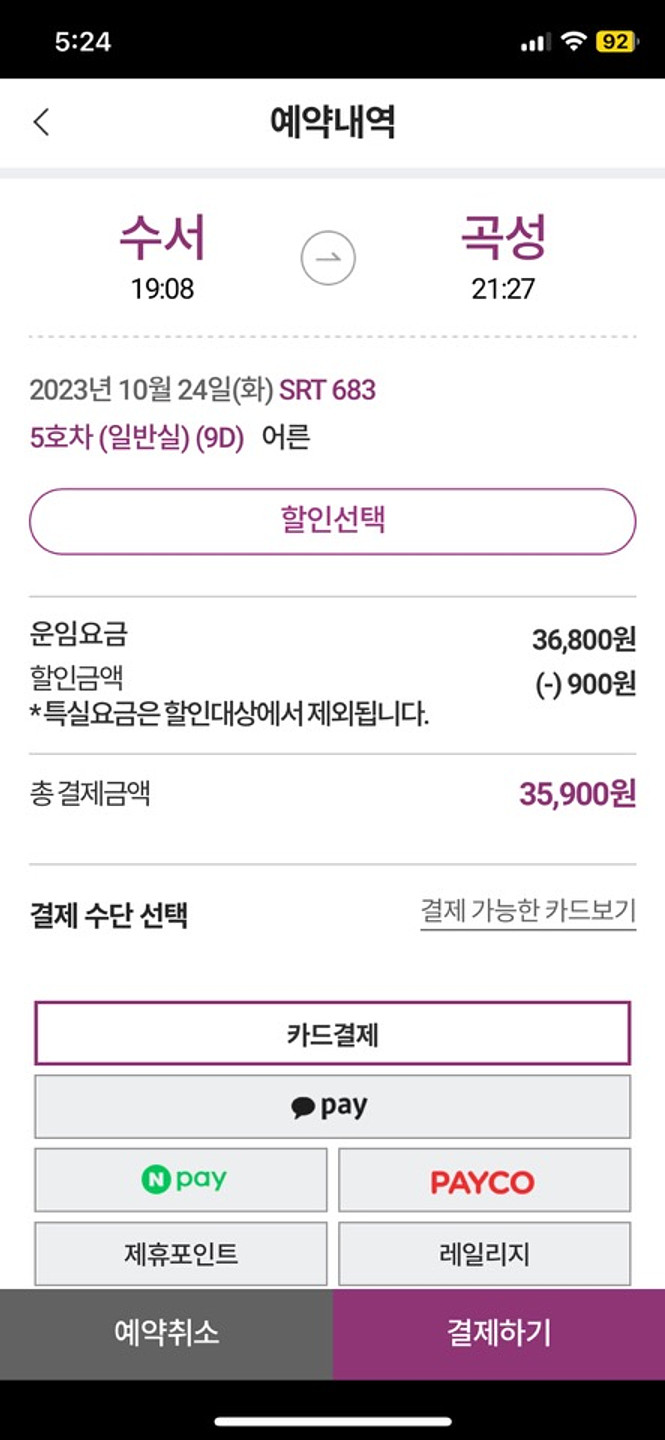Choose 제휴포인트 payment option
The height and width of the screenshot is (1440, 665).
[181, 1253]
